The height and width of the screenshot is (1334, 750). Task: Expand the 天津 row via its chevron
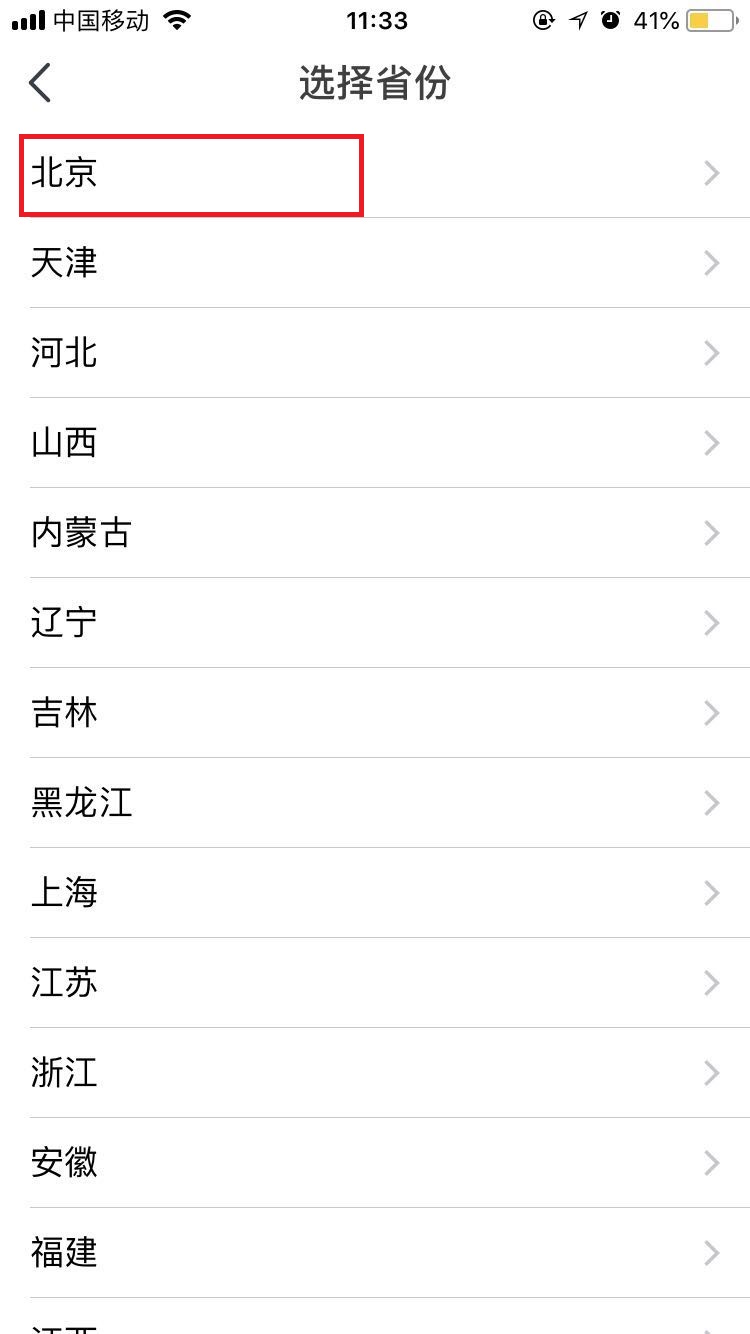pyautogui.click(x=712, y=263)
